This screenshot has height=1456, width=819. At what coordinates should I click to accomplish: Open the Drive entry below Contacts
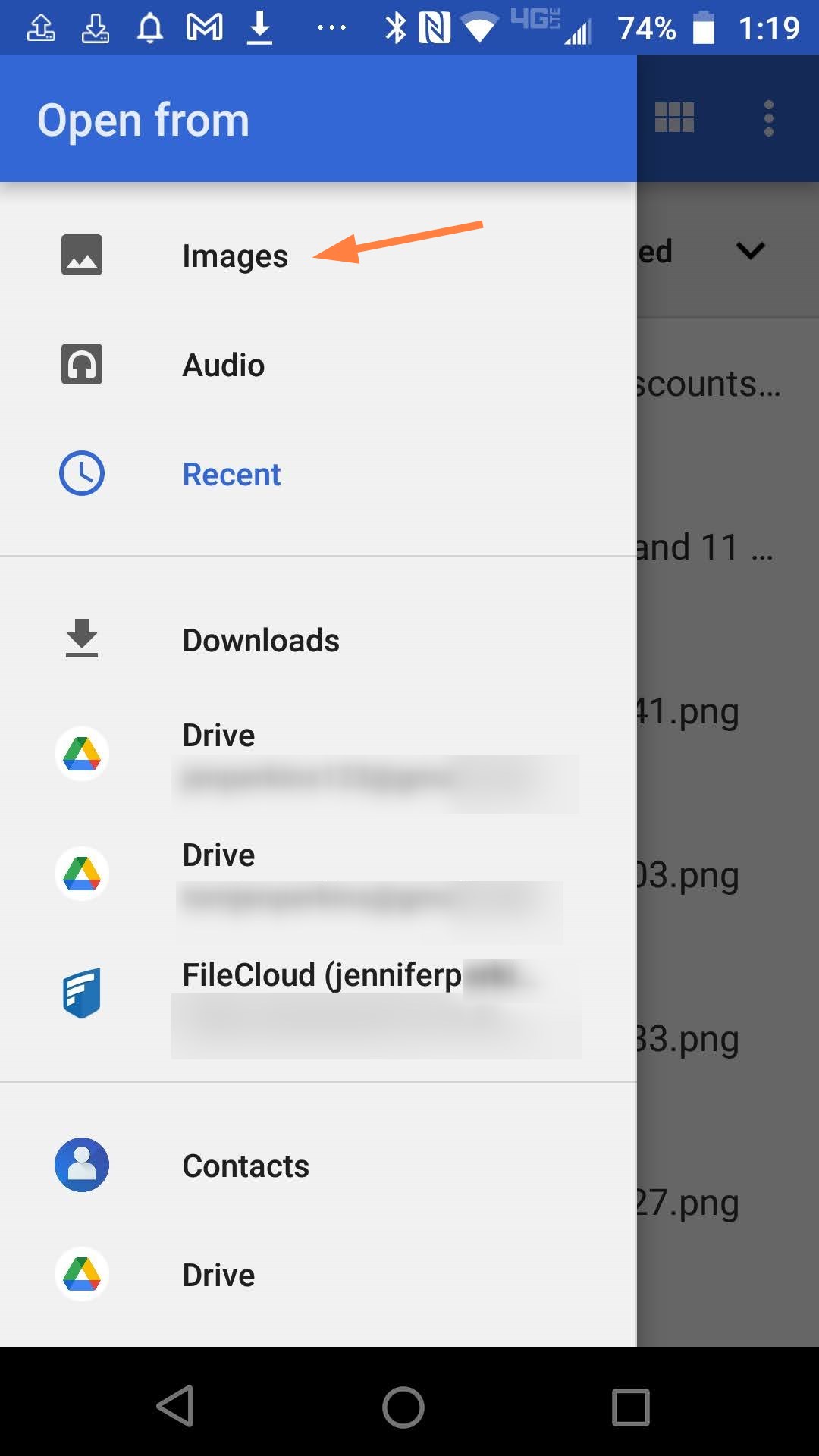pyautogui.click(x=218, y=1276)
